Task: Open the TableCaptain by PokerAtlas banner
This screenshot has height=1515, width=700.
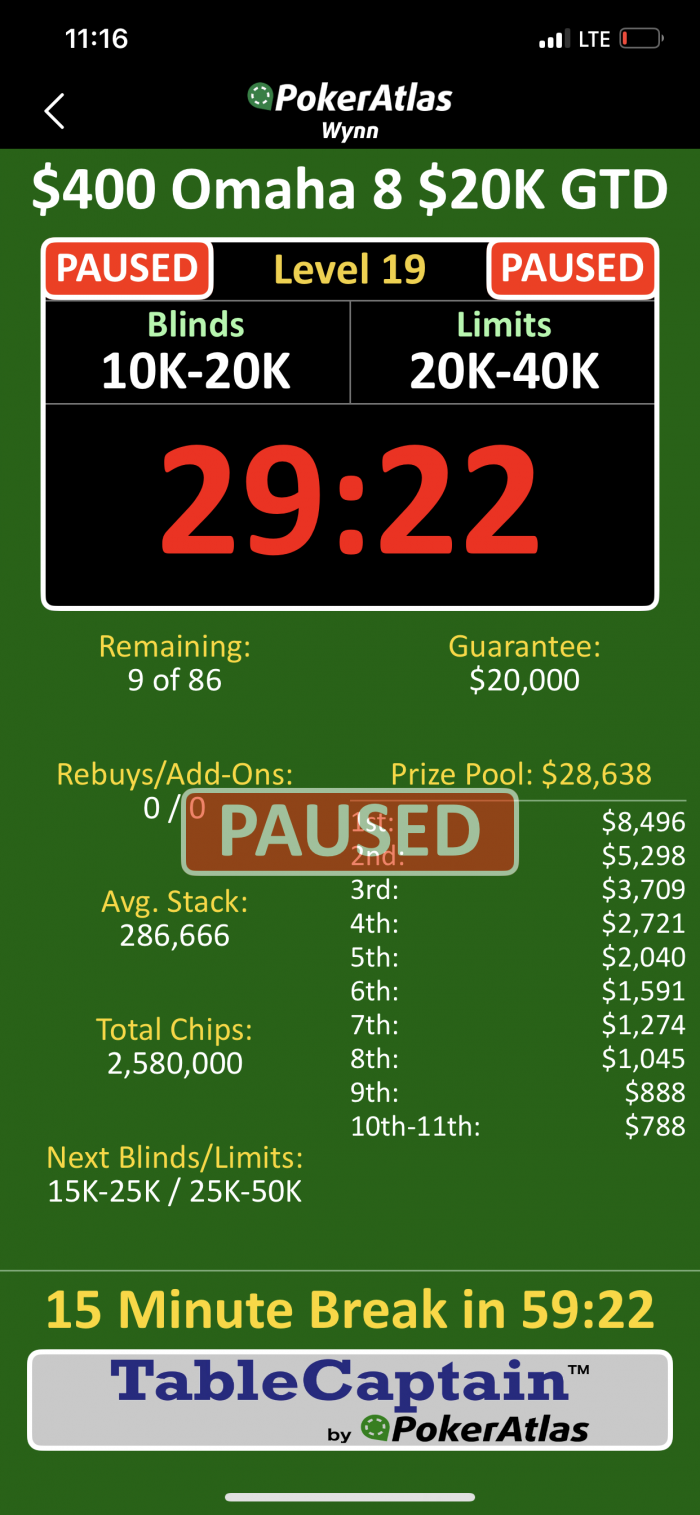Action: point(350,1400)
